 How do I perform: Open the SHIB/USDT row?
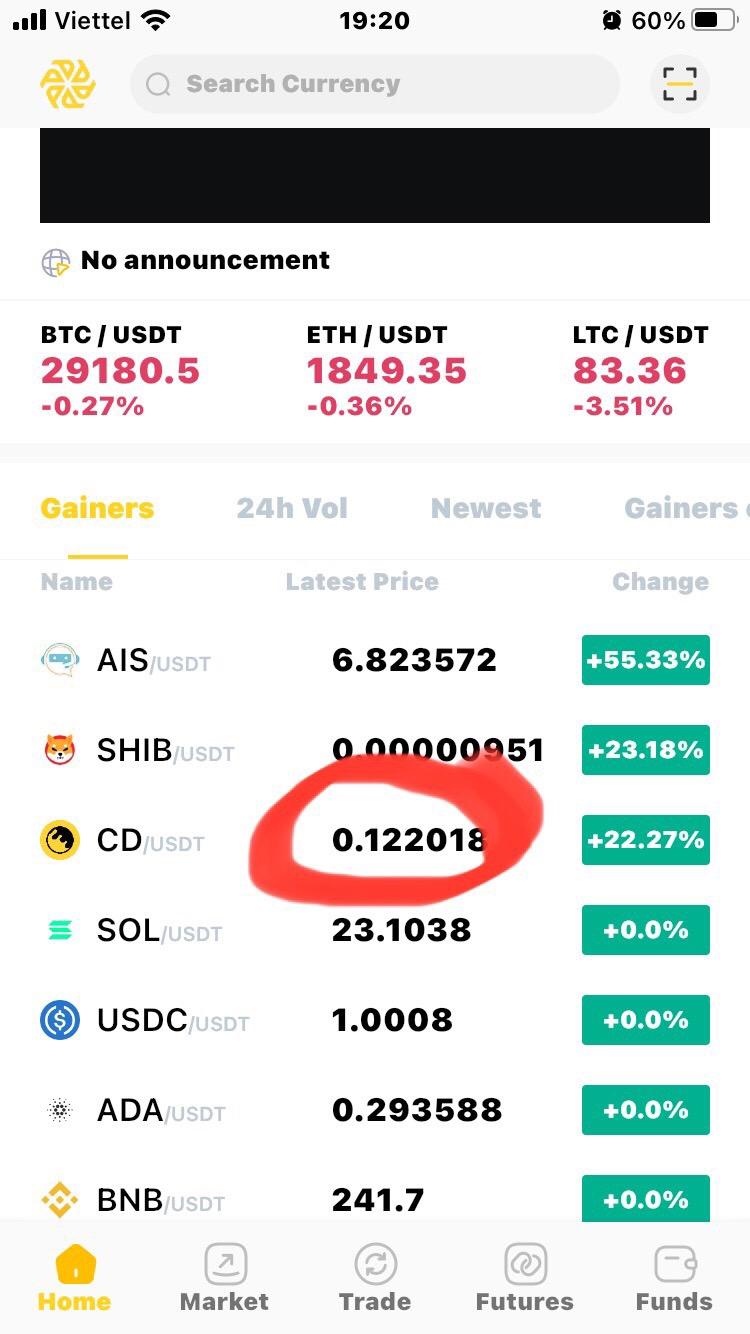click(x=375, y=750)
